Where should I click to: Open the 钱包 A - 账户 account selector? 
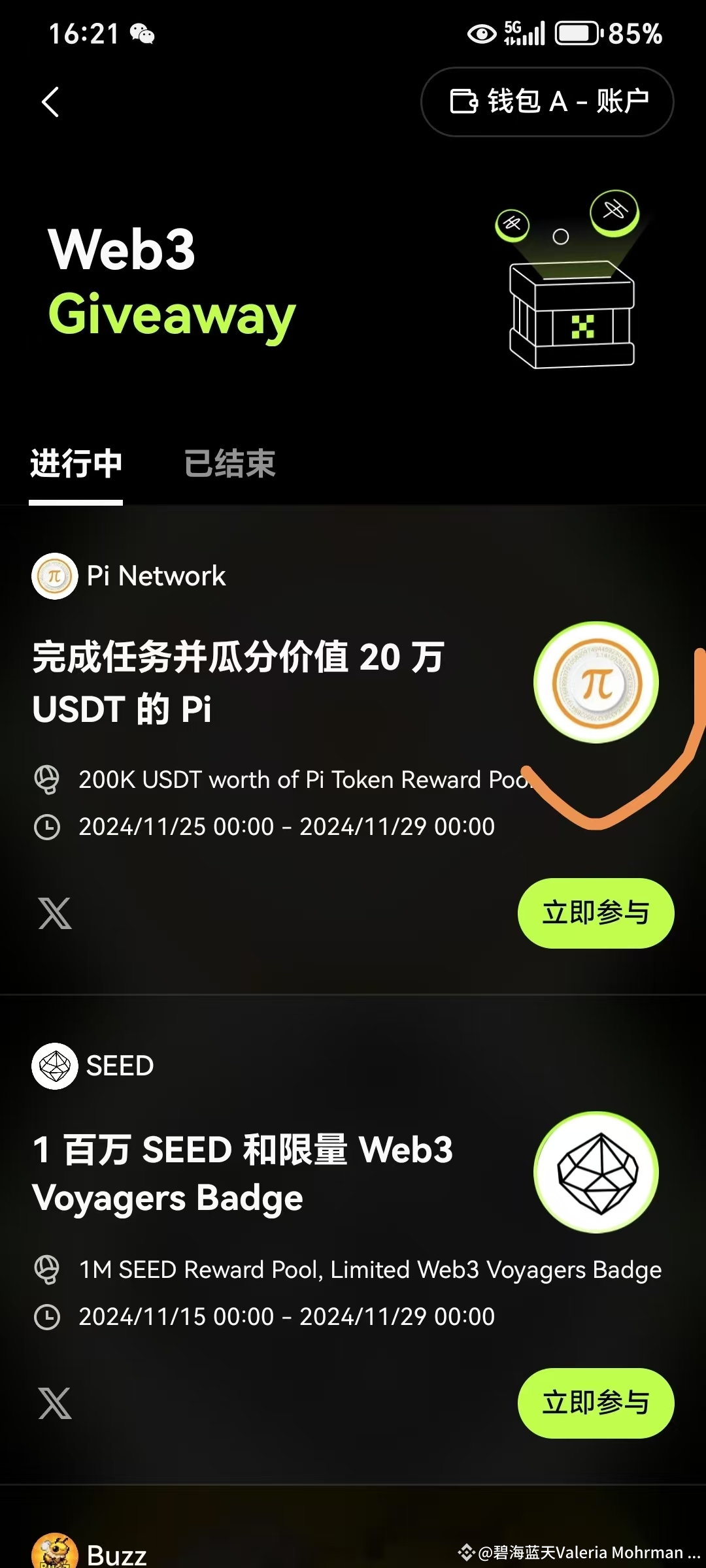coord(546,103)
